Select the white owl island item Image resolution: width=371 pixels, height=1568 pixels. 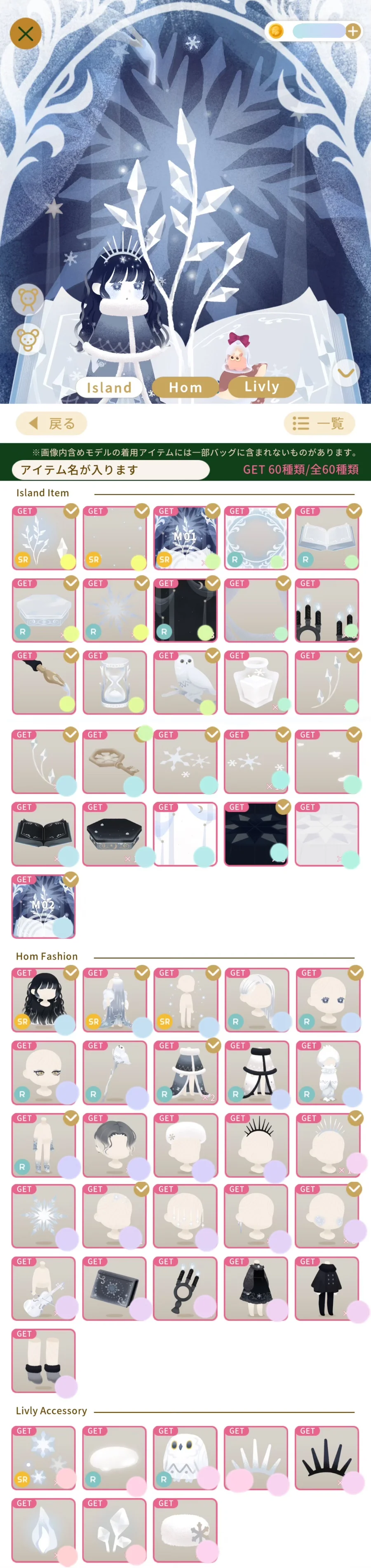click(185, 682)
